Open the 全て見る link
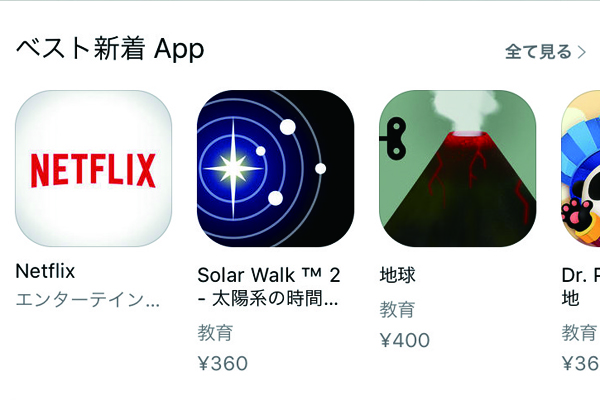 pyautogui.click(x=545, y=52)
